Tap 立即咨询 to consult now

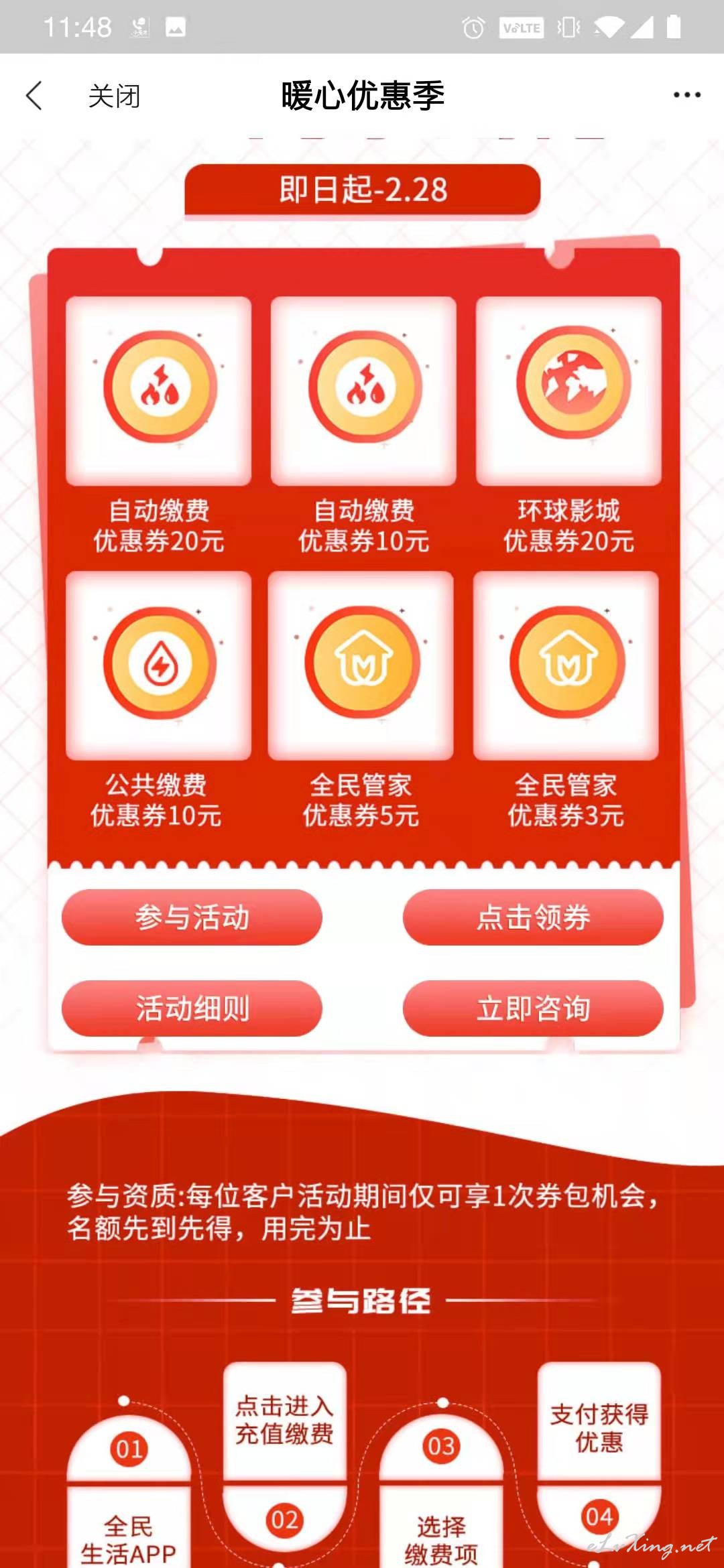point(533,1008)
